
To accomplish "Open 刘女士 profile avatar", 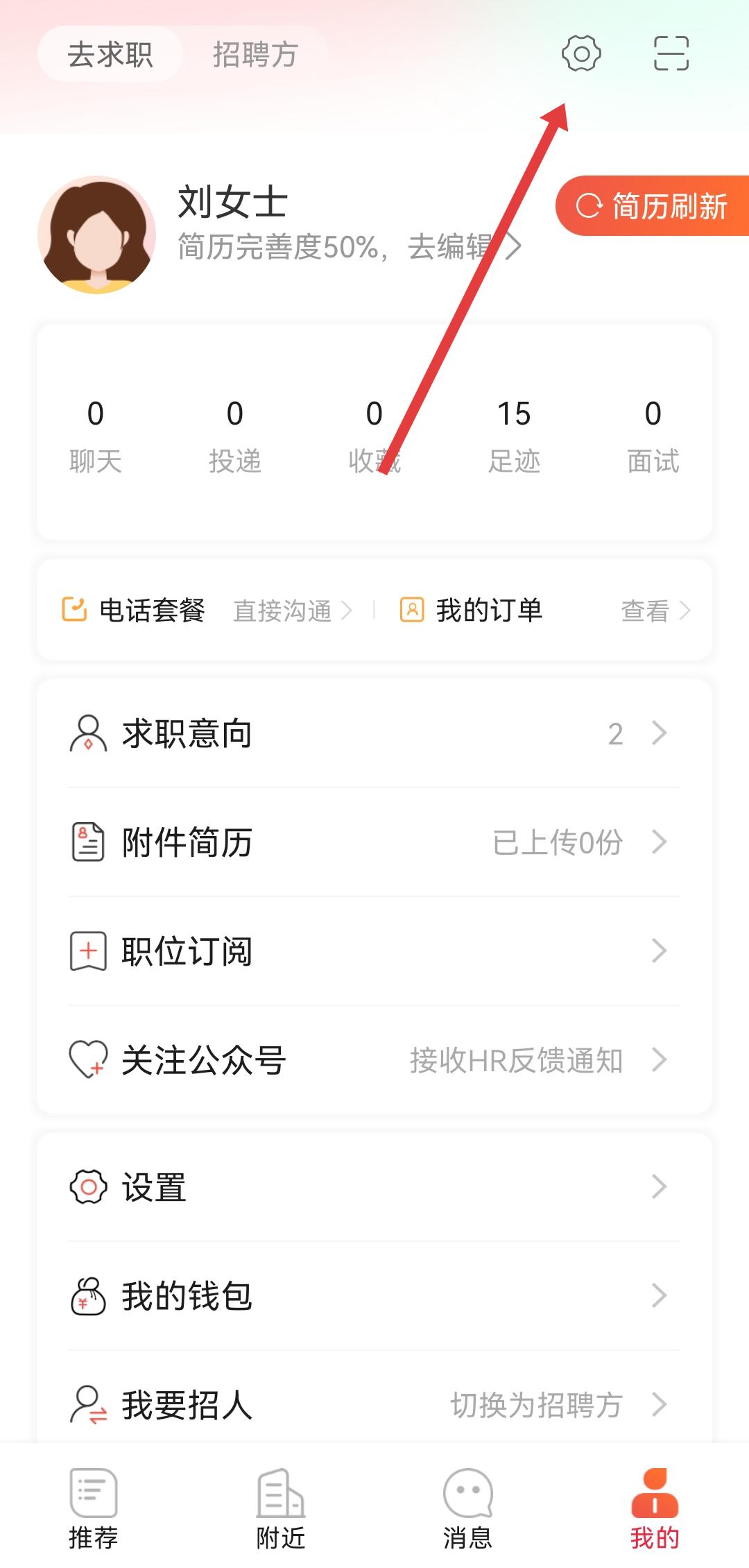I will [x=97, y=235].
